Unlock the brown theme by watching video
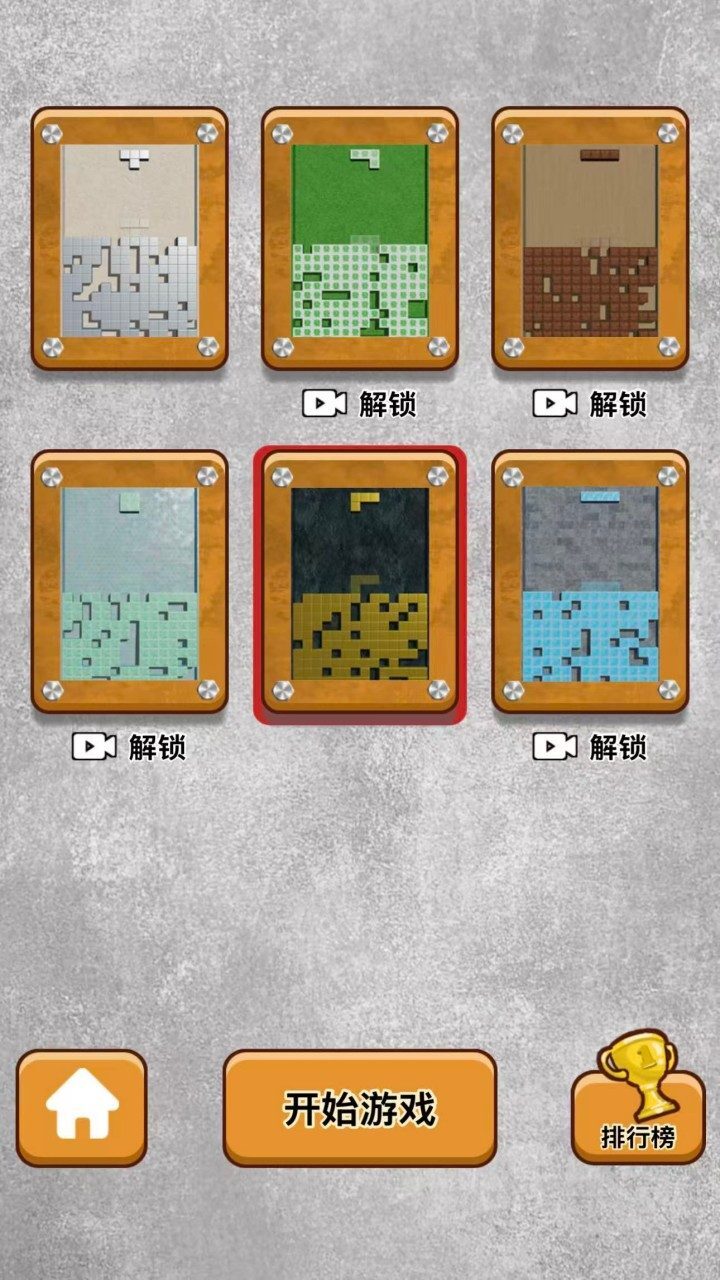720x1280 pixels. click(x=590, y=403)
